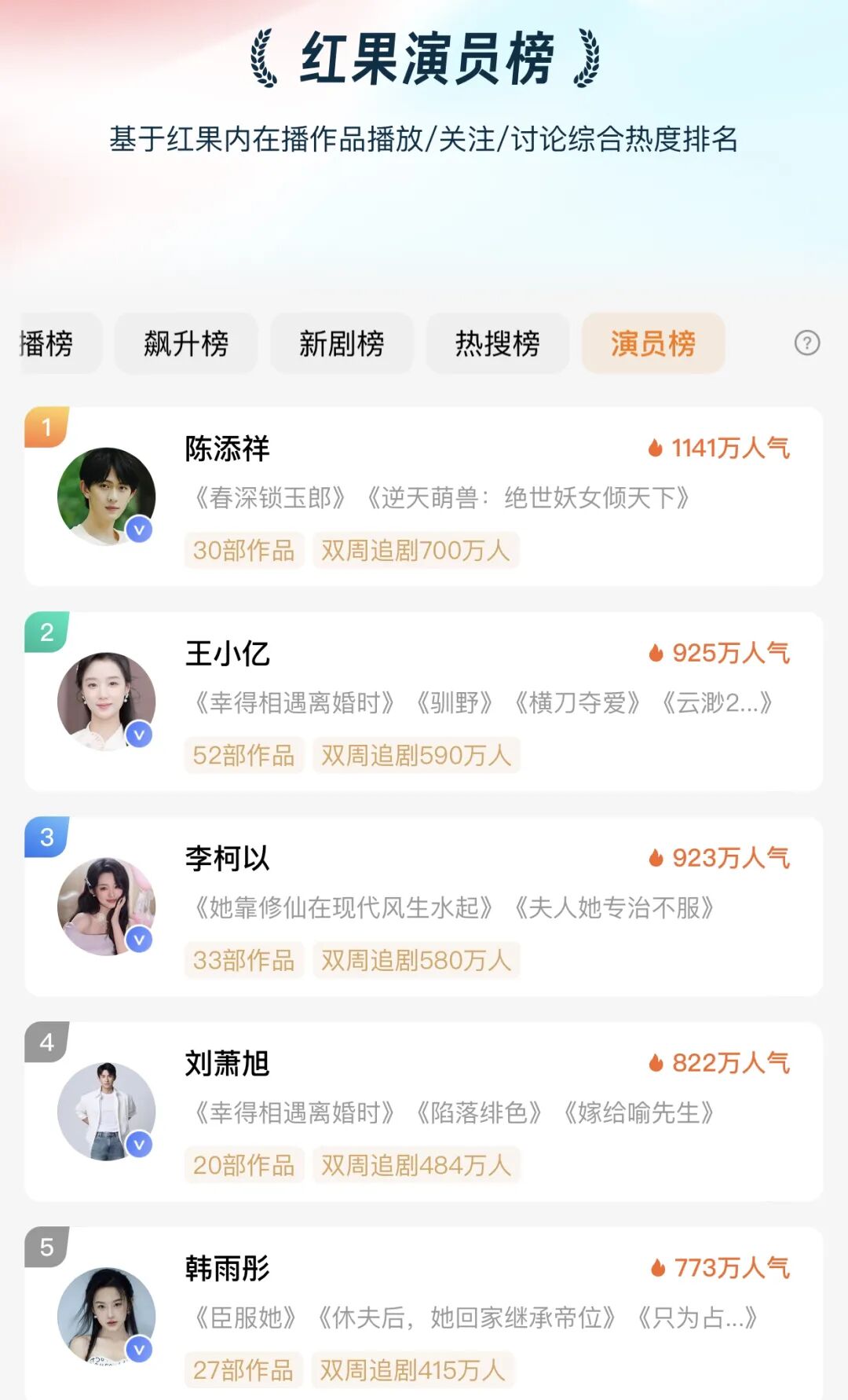Switch to the 飙升榜 tab
This screenshot has height=1400, width=848.
[186, 343]
